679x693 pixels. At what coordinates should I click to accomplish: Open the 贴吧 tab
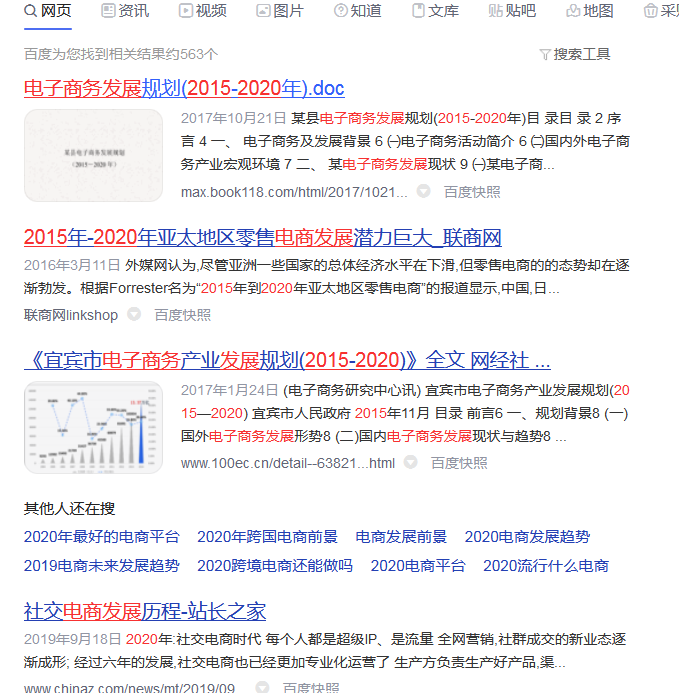coord(512,11)
